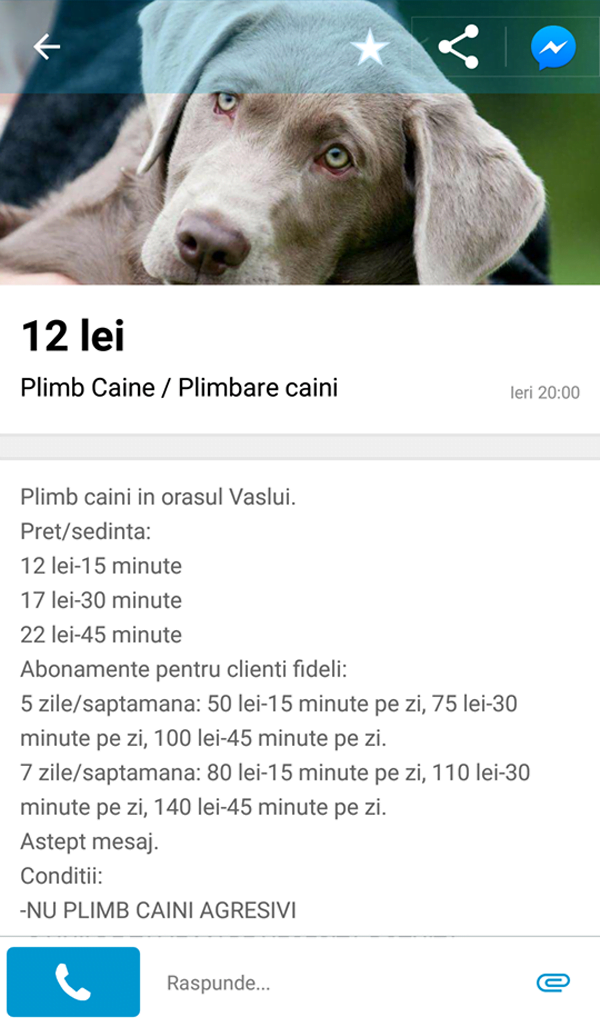This screenshot has width=600, height=1027.
Task: Contact the seller through Messenger
Action: tap(552, 47)
